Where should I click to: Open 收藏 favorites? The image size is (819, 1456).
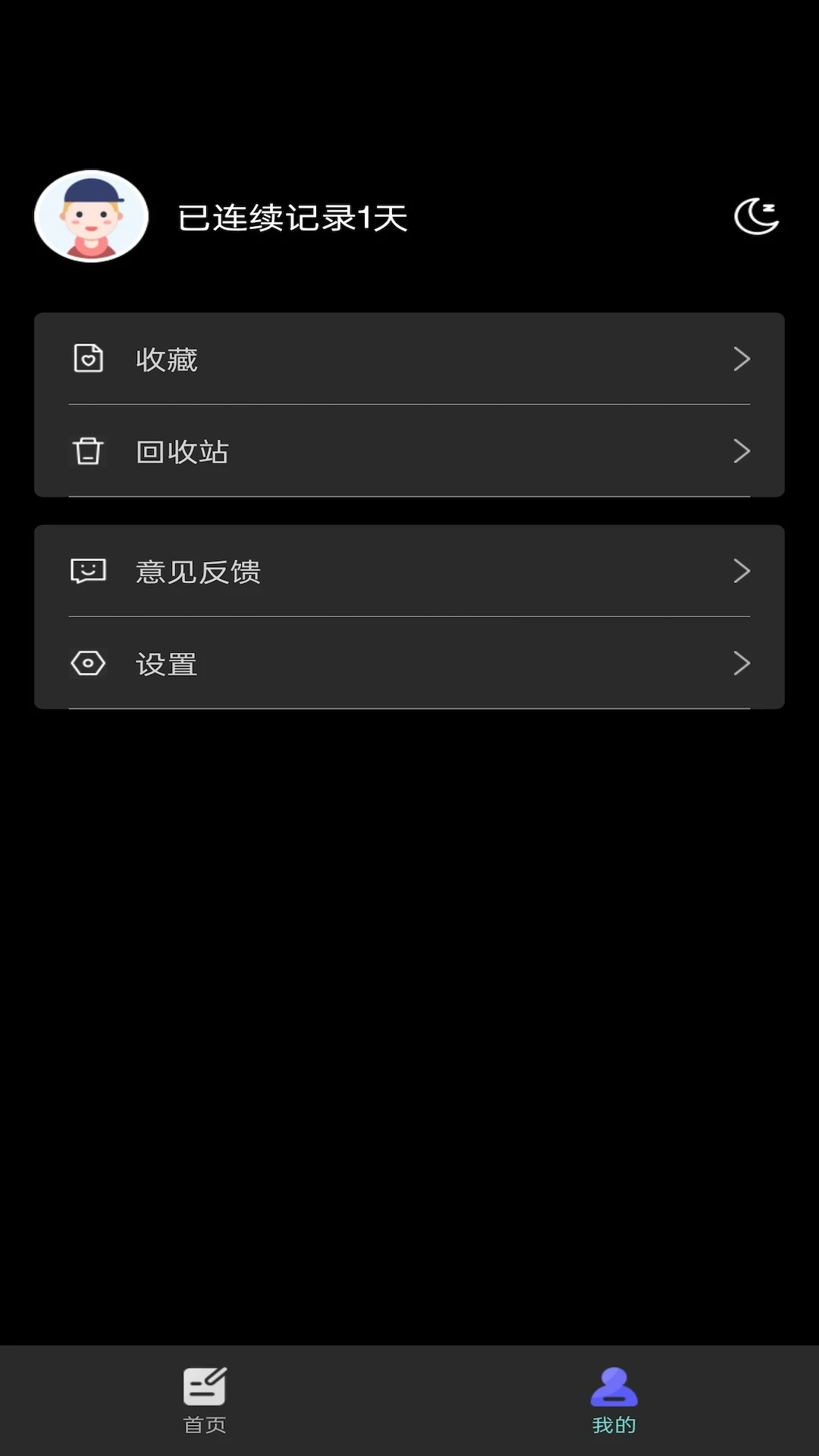pos(409,359)
